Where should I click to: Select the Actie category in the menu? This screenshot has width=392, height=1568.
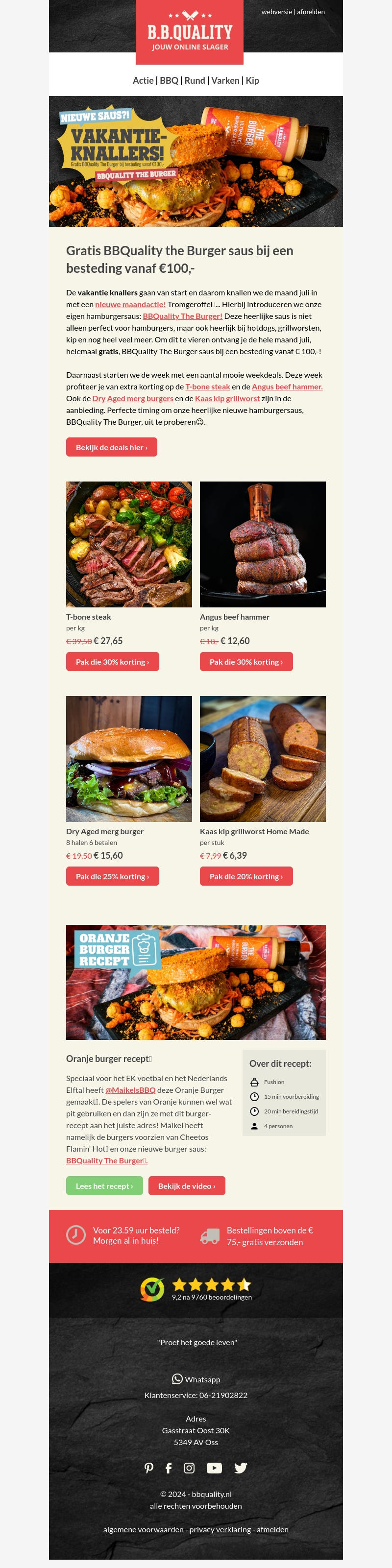coord(143,80)
